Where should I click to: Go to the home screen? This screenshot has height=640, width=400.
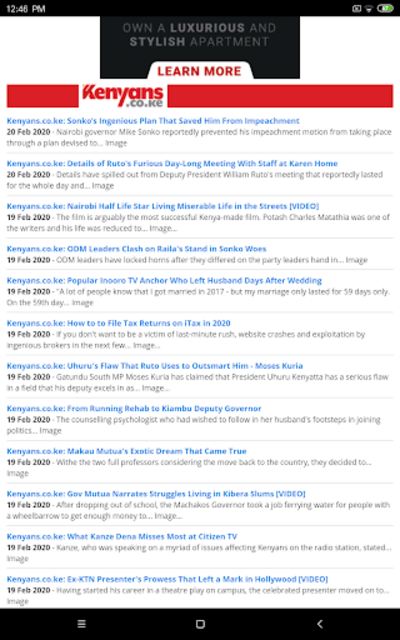point(200,624)
